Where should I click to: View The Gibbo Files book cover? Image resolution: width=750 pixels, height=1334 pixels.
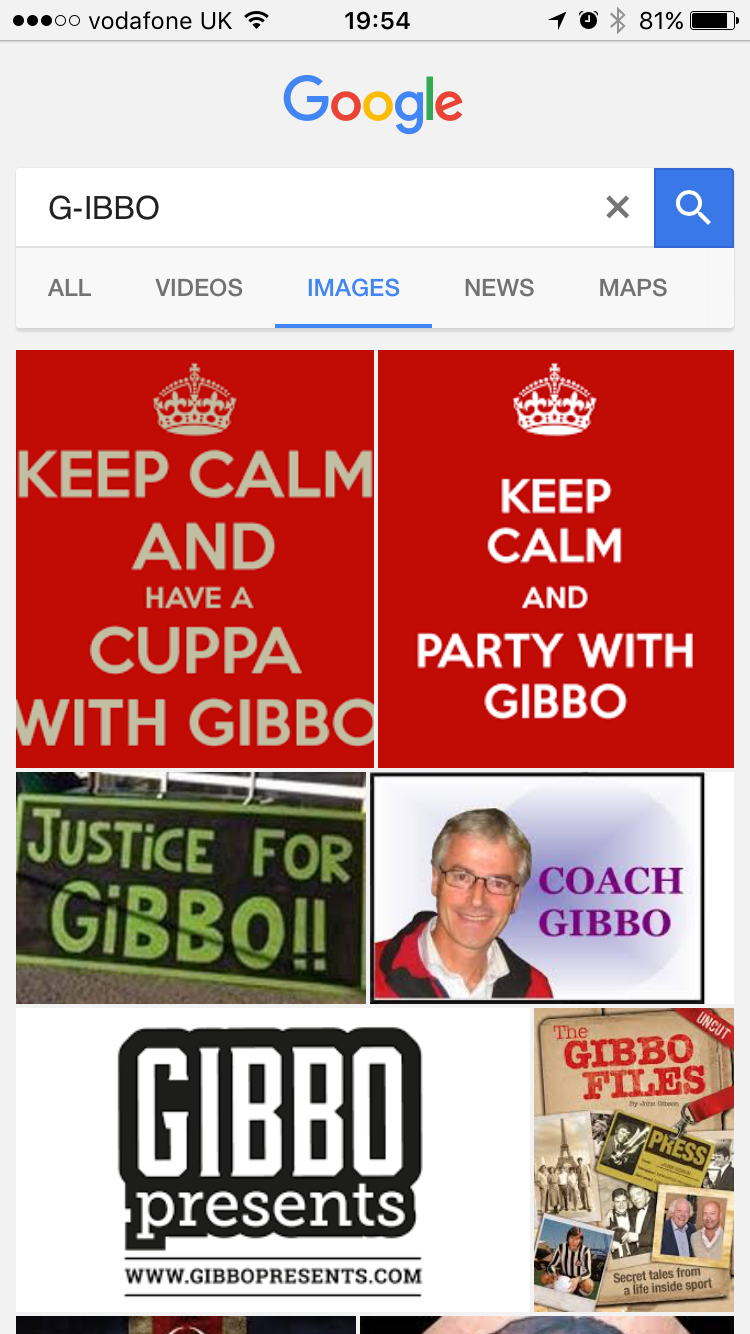pos(634,1160)
